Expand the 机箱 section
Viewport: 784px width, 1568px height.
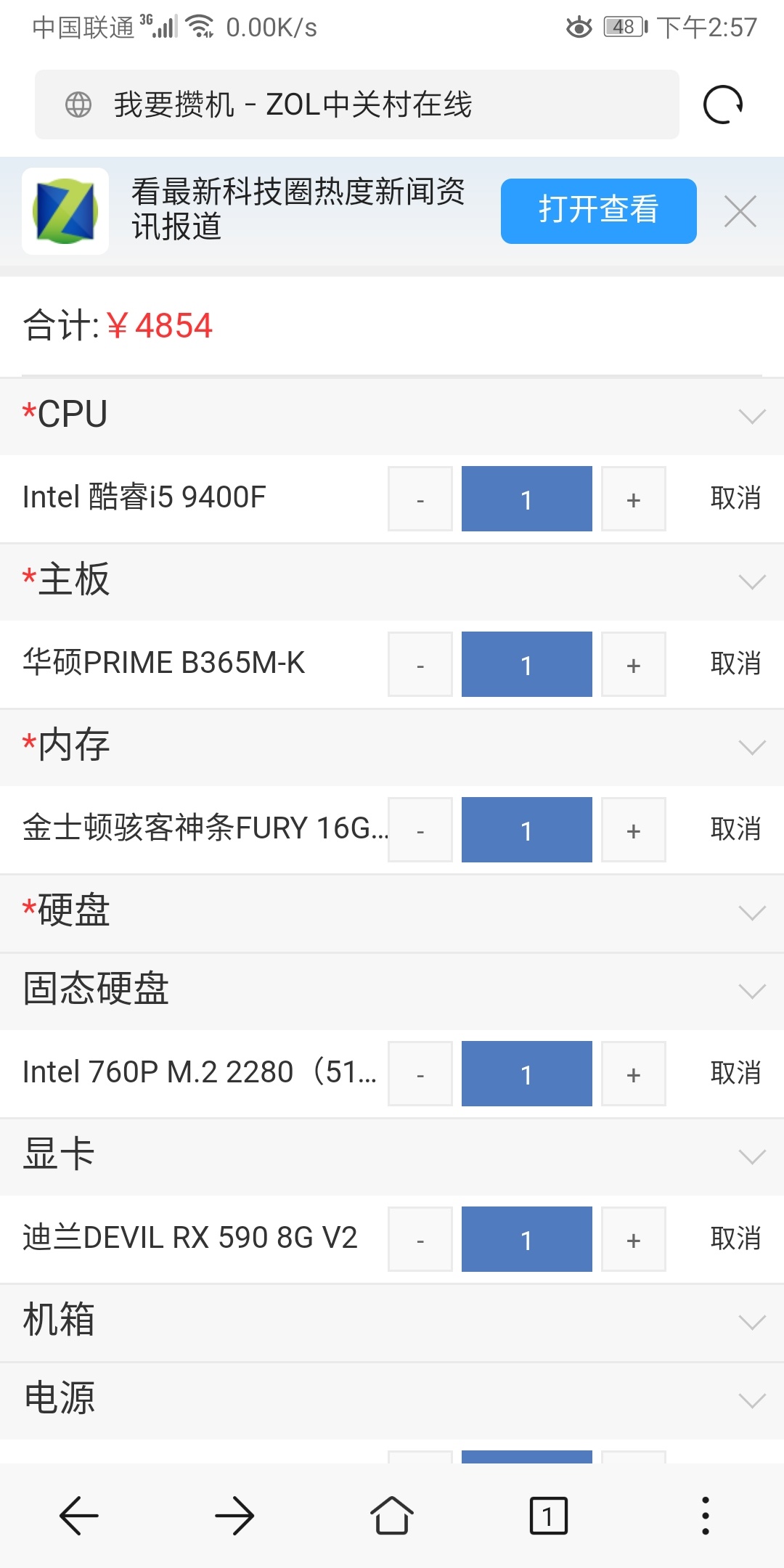(392, 1322)
